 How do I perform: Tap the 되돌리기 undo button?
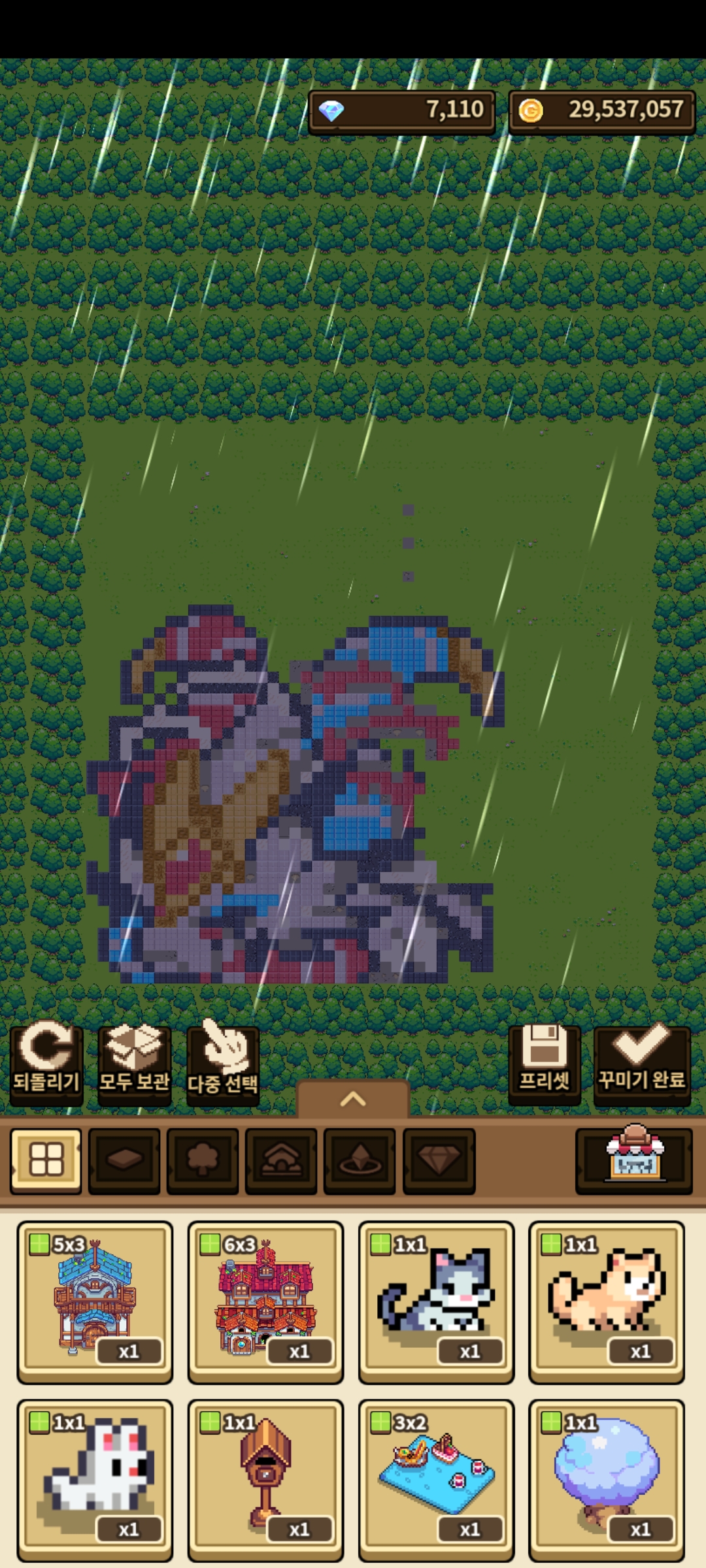click(x=46, y=1064)
